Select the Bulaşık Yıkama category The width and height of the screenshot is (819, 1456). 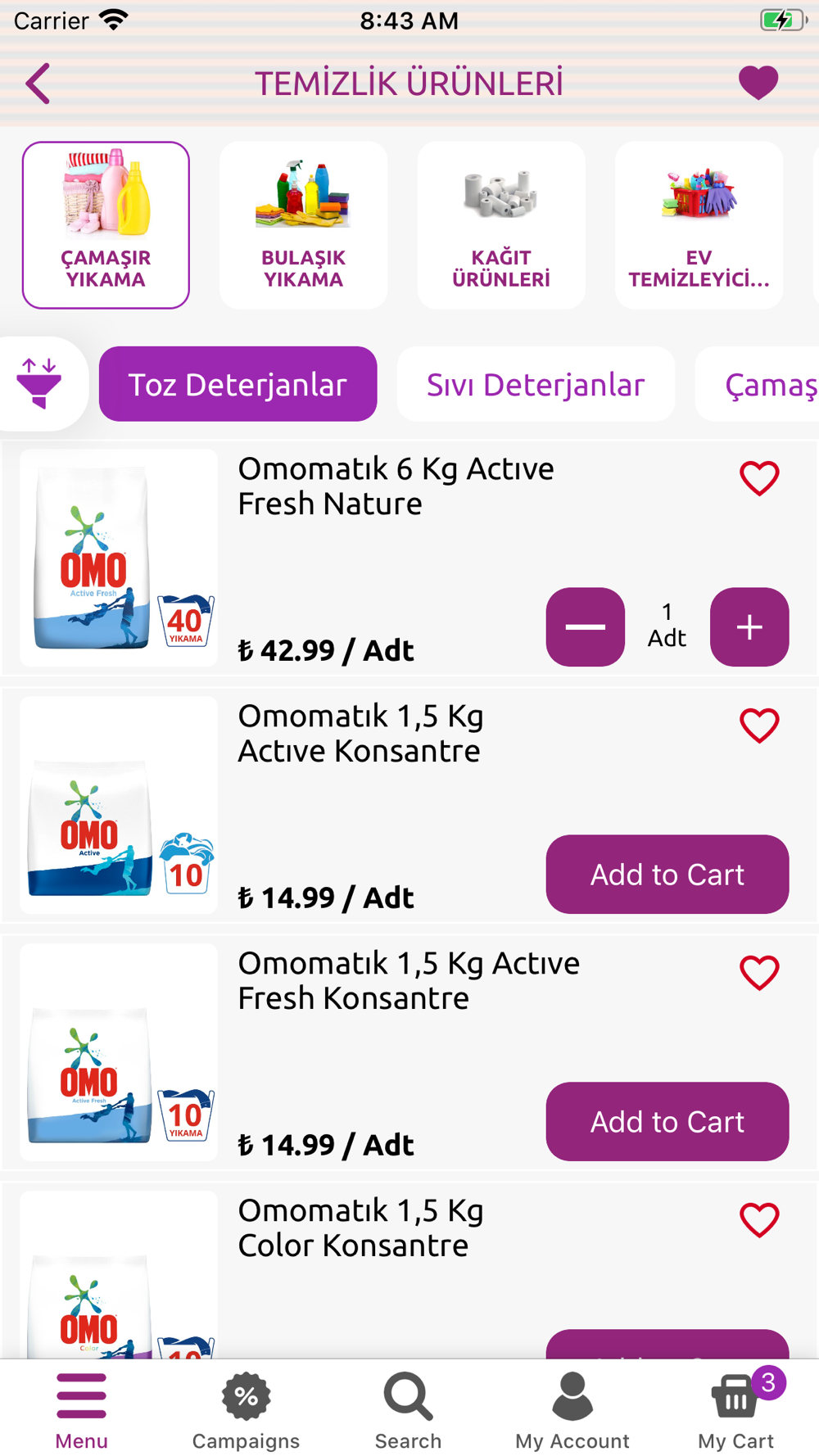pyautogui.click(x=303, y=225)
